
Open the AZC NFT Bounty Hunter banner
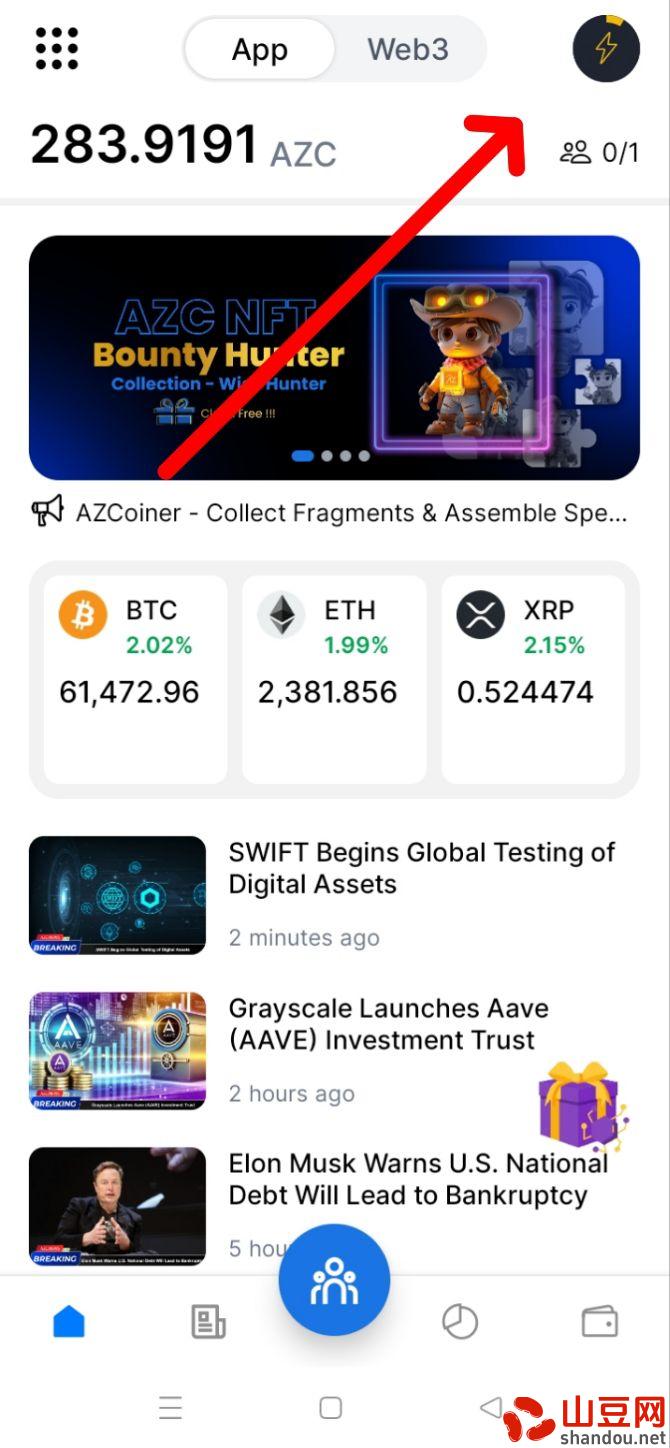point(334,358)
